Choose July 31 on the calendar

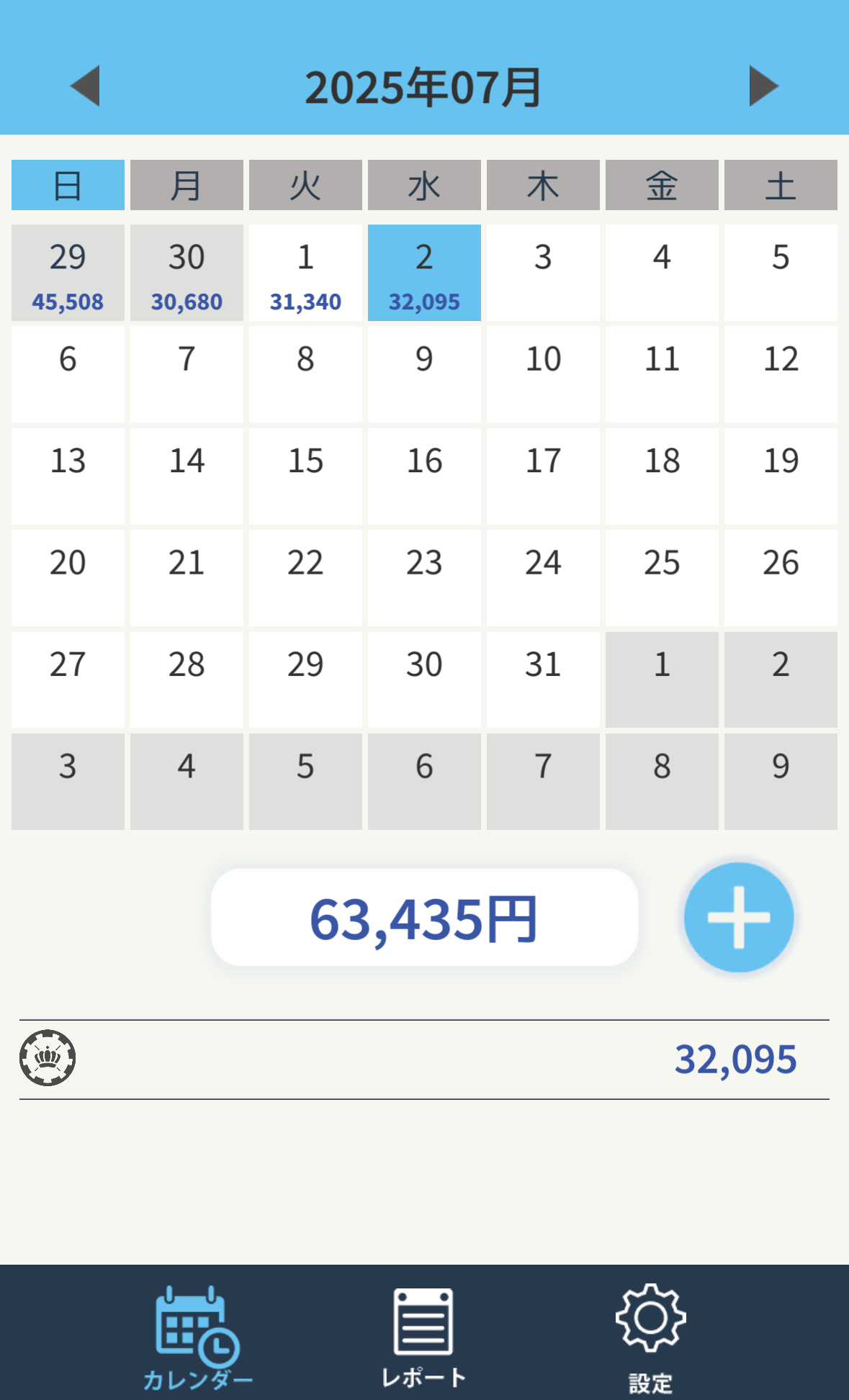coord(543,680)
